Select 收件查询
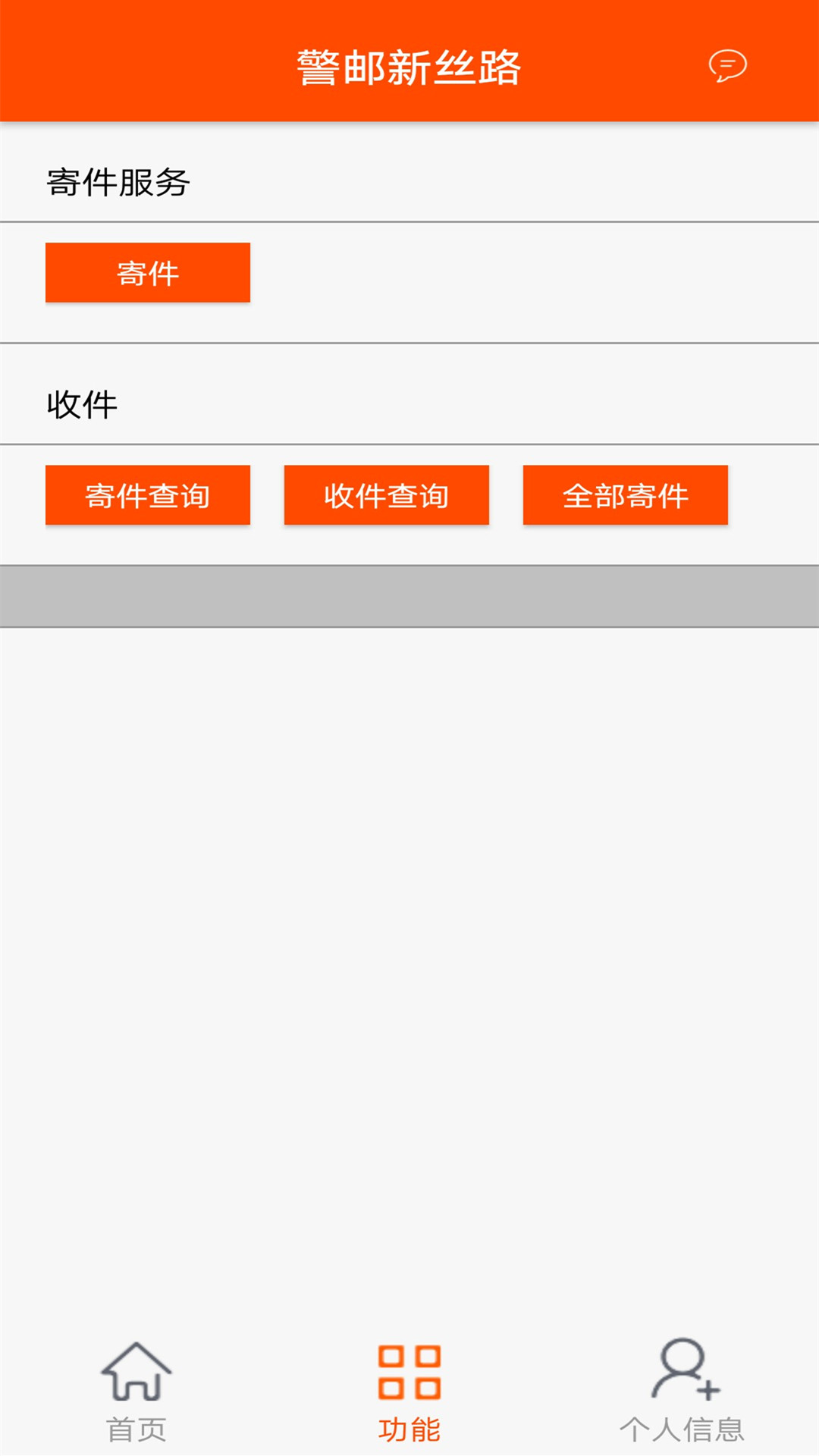 coord(387,495)
